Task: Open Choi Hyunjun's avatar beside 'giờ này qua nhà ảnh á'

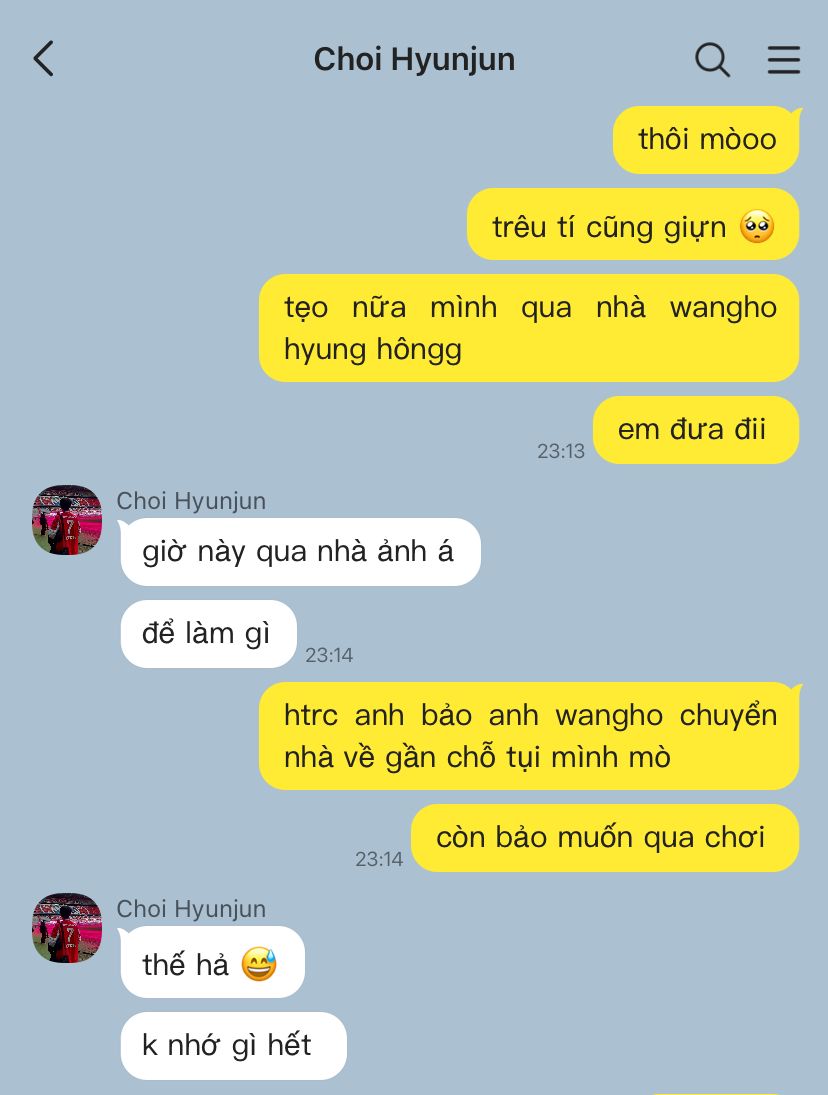Action: click(67, 520)
